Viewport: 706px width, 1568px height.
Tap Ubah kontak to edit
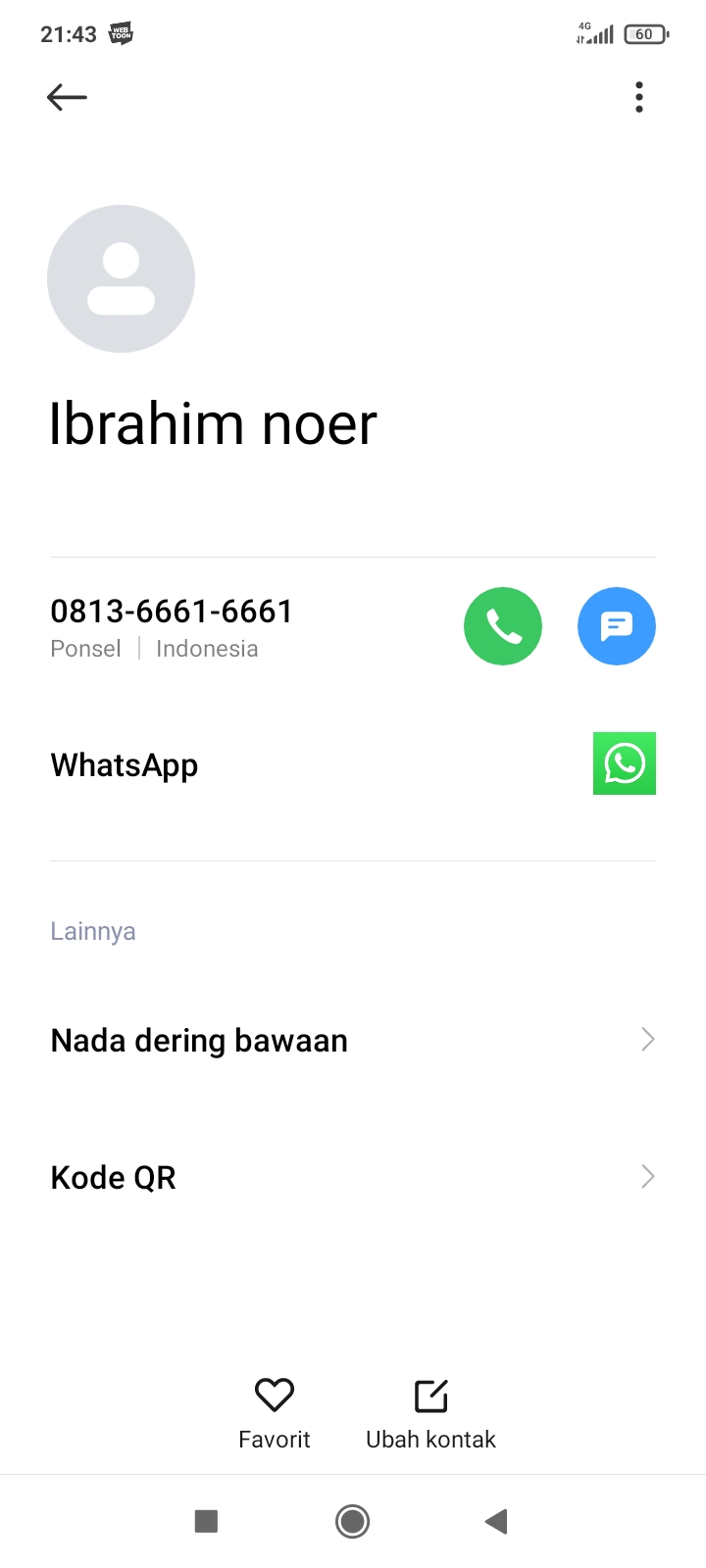pyautogui.click(x=431, y=1411)
